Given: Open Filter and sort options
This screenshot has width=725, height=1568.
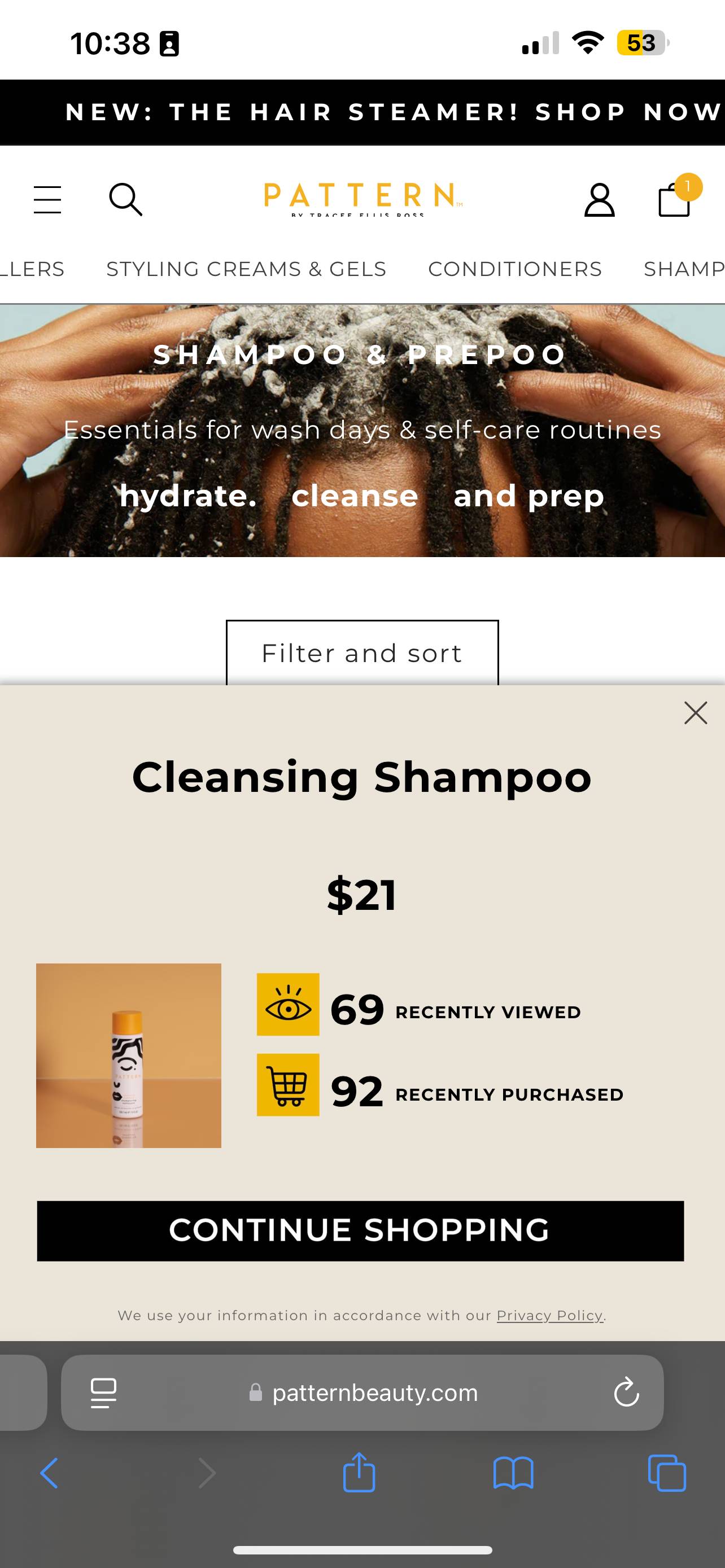Looking at the screenshot, I should click(x=362, y=653).
